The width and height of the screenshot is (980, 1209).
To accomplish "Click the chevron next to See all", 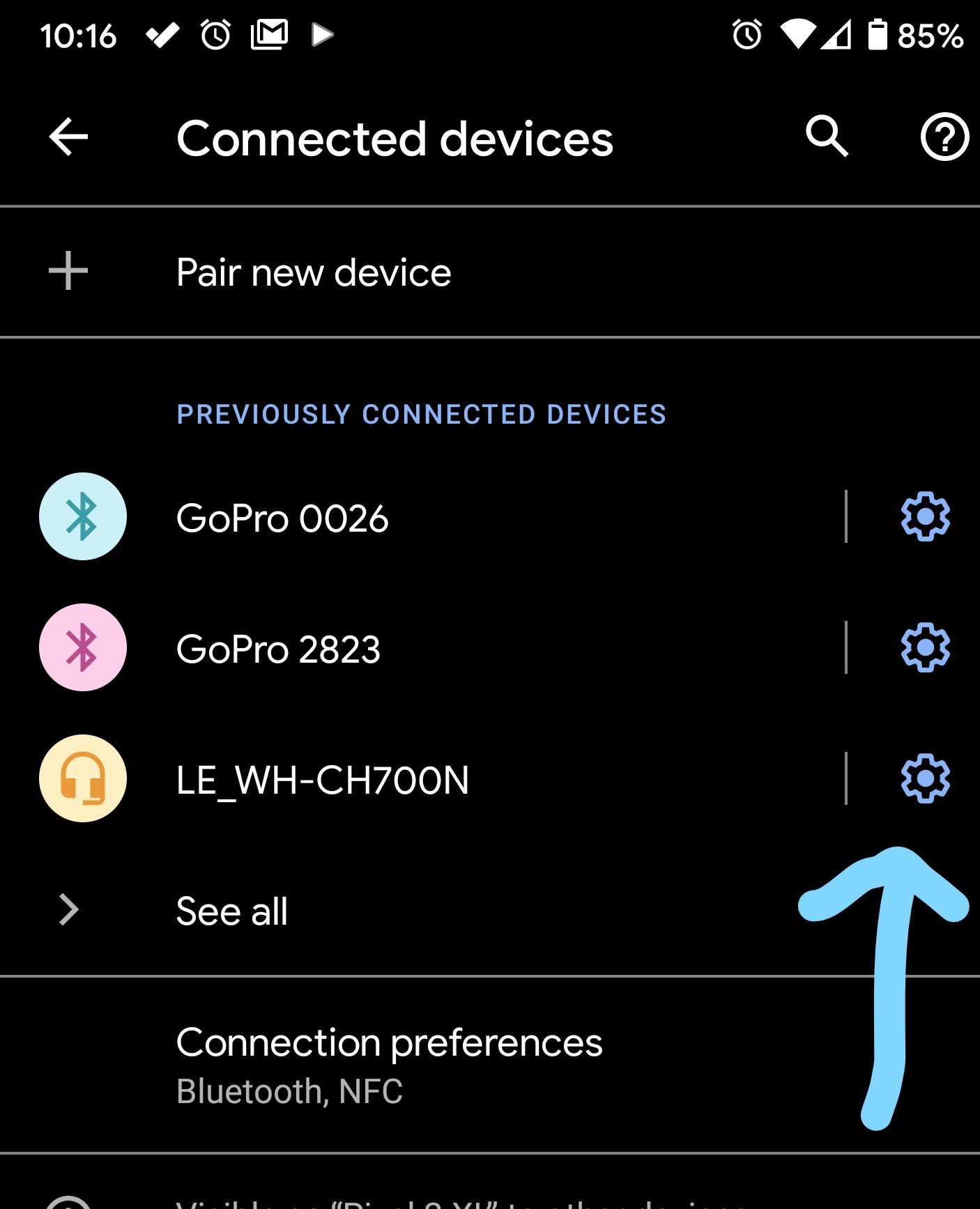I will tap(69, 909).
